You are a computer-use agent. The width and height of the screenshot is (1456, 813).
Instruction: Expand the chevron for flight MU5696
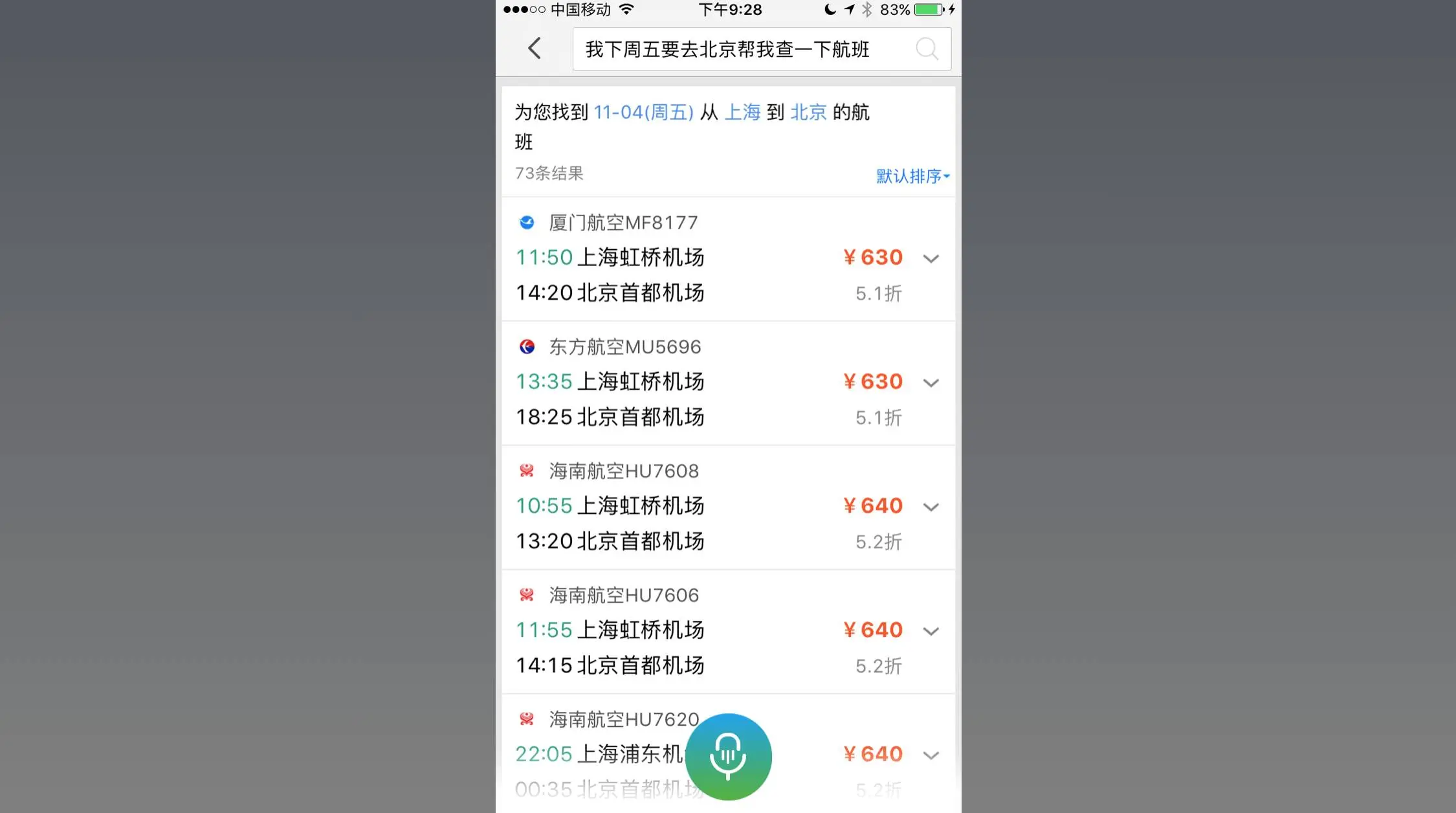pyautogui.click(x=931, y=383)
